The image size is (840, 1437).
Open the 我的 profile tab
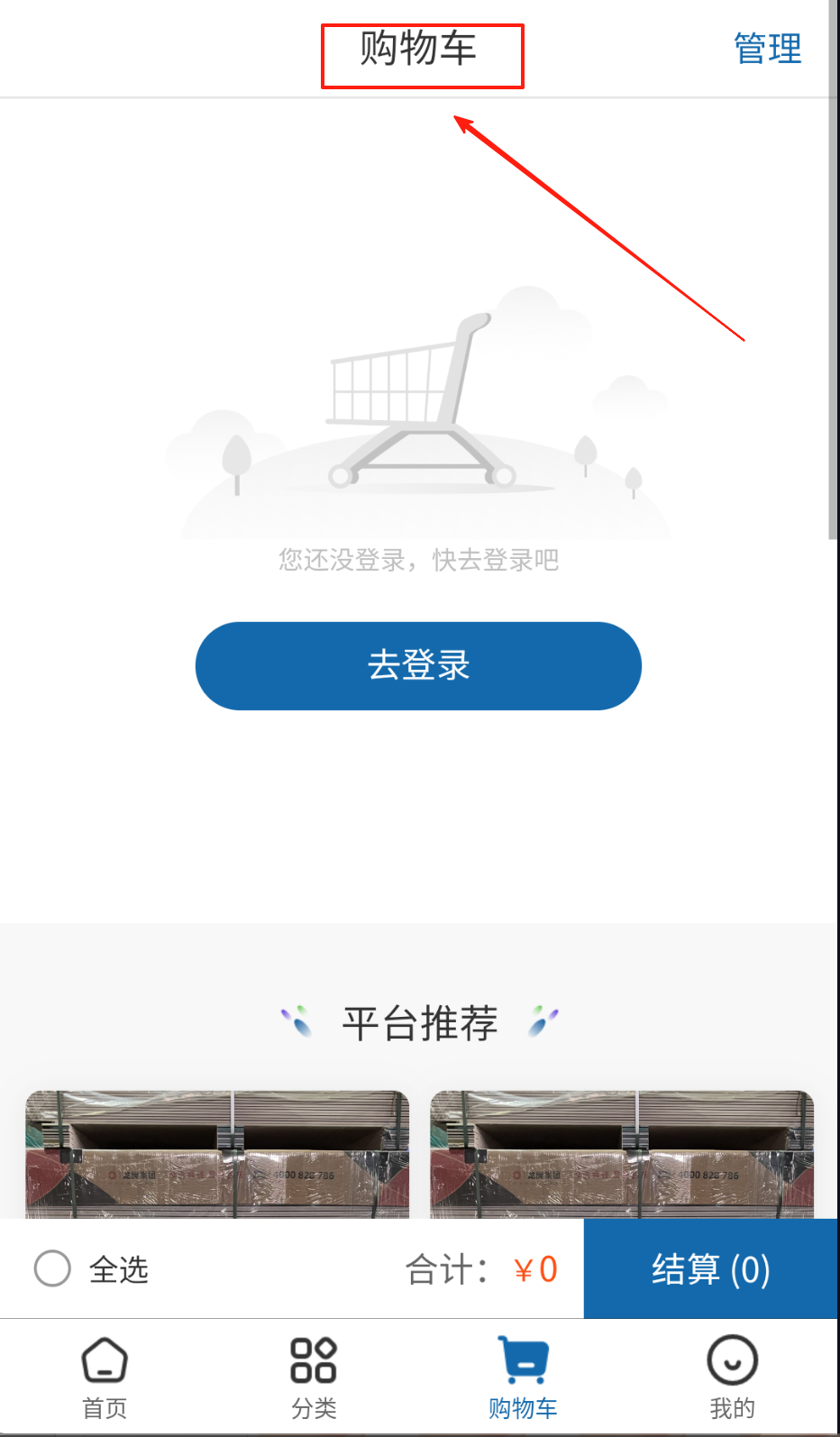click(x=732, y=1377)
